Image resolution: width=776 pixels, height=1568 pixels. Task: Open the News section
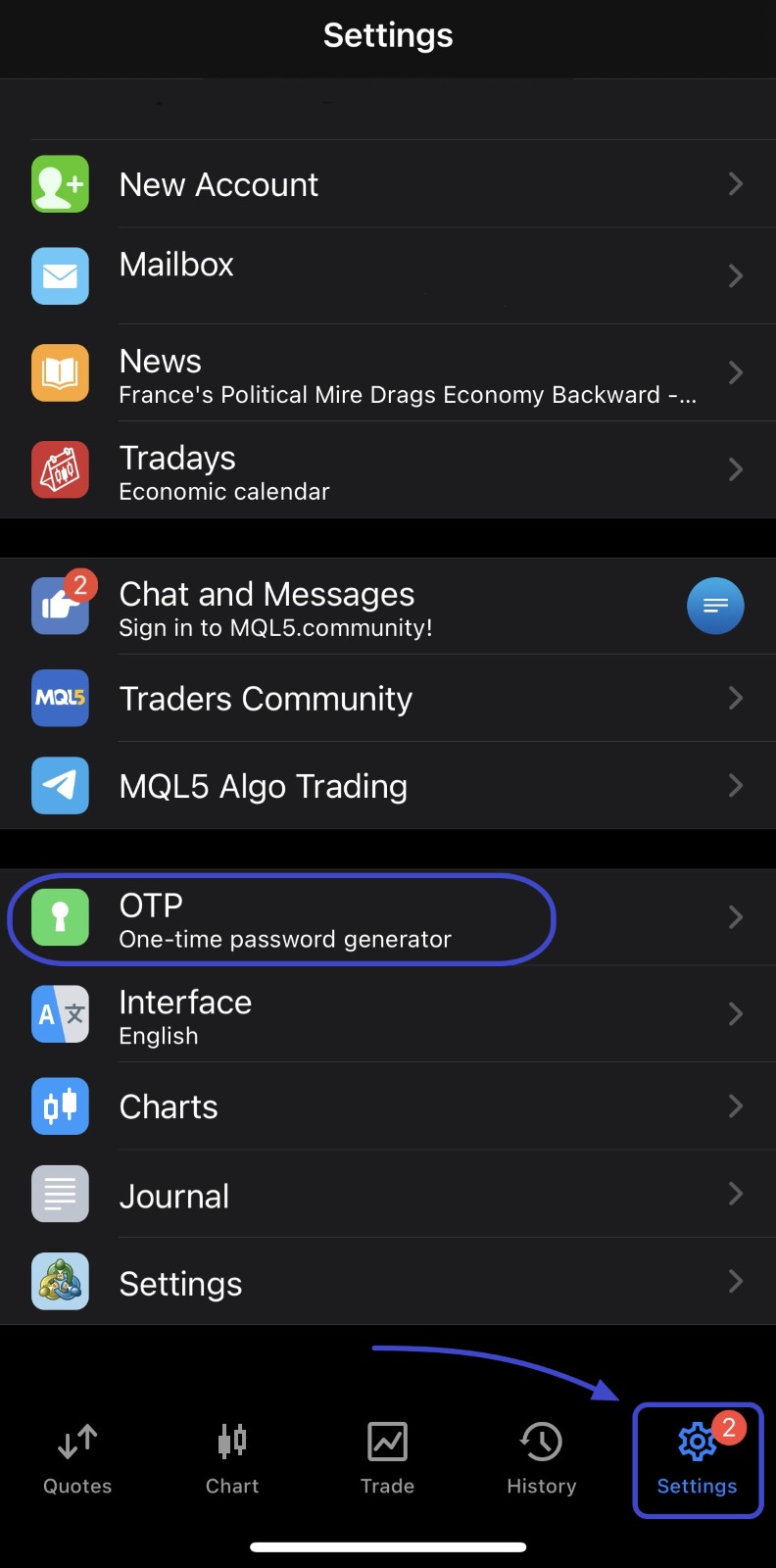387,373
